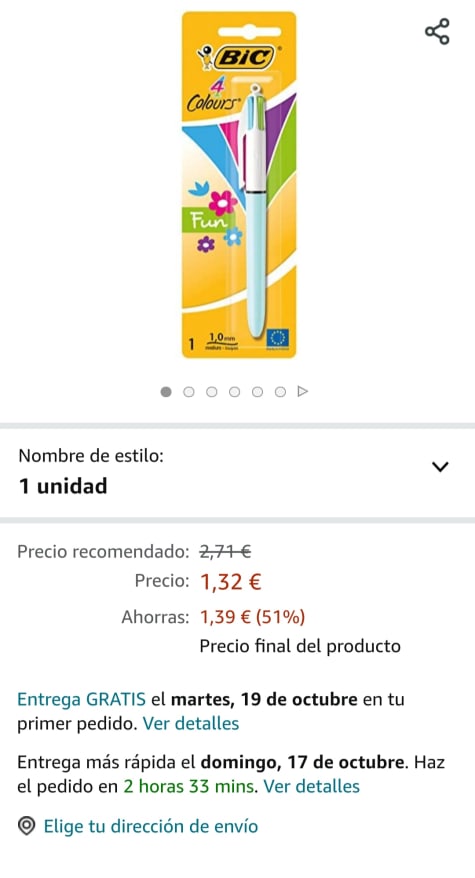Screen dimensions: 475x878
Task: Expand the Nombre de estilo dropdown
Action: coord(238,471)
